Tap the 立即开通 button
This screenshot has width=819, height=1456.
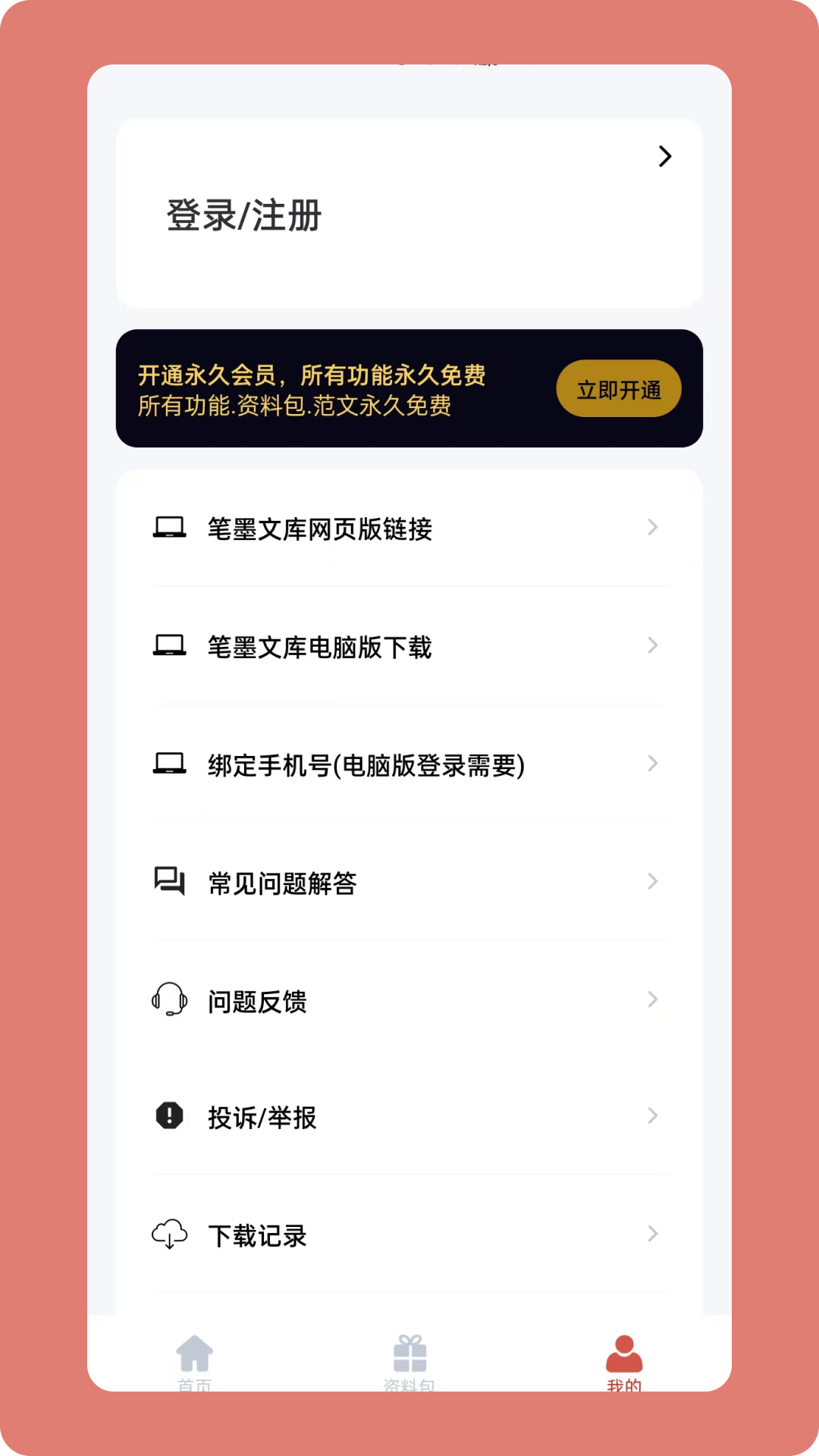618,388
